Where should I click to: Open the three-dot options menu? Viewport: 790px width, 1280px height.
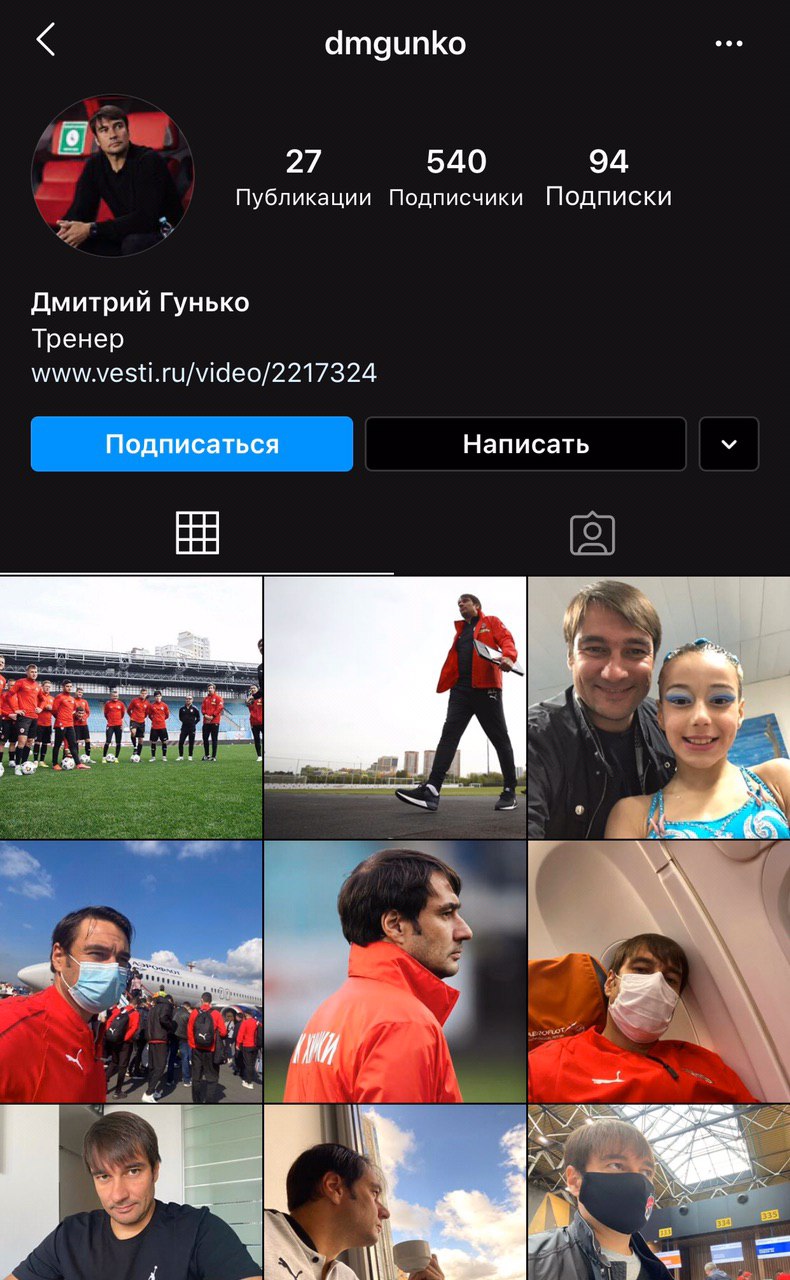click(x=729, y=44)
